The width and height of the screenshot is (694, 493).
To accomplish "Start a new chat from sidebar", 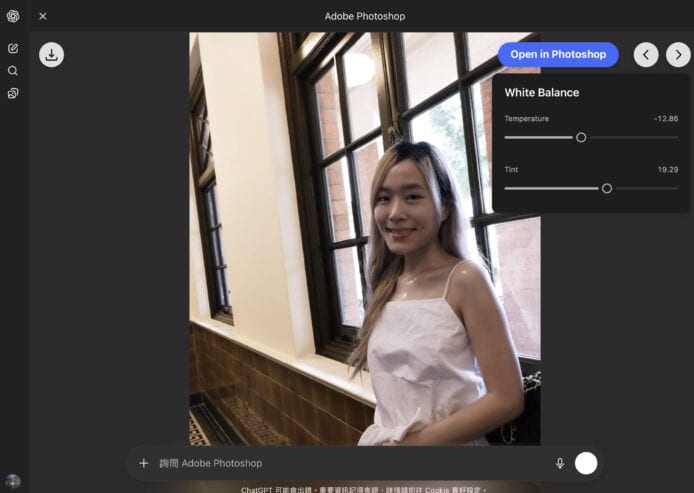I will (13, 48).
